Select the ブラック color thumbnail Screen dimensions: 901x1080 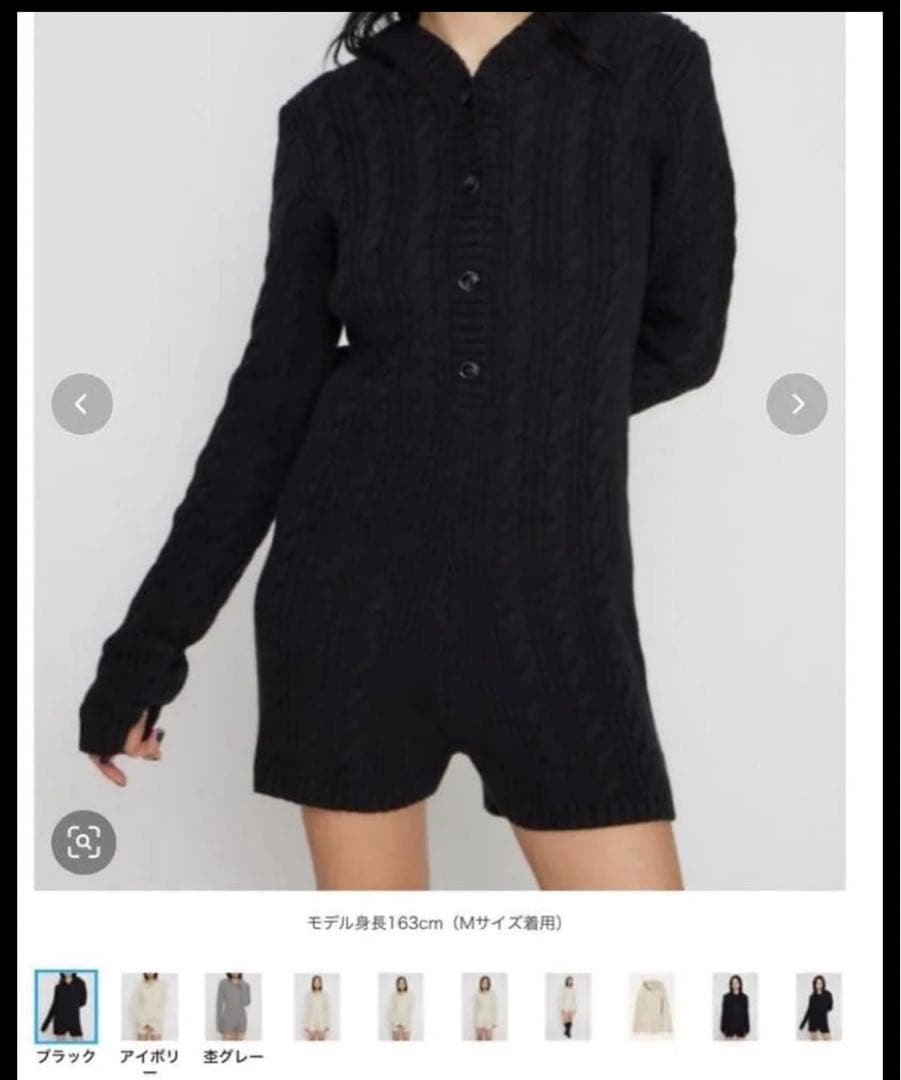pos(67,1006)
